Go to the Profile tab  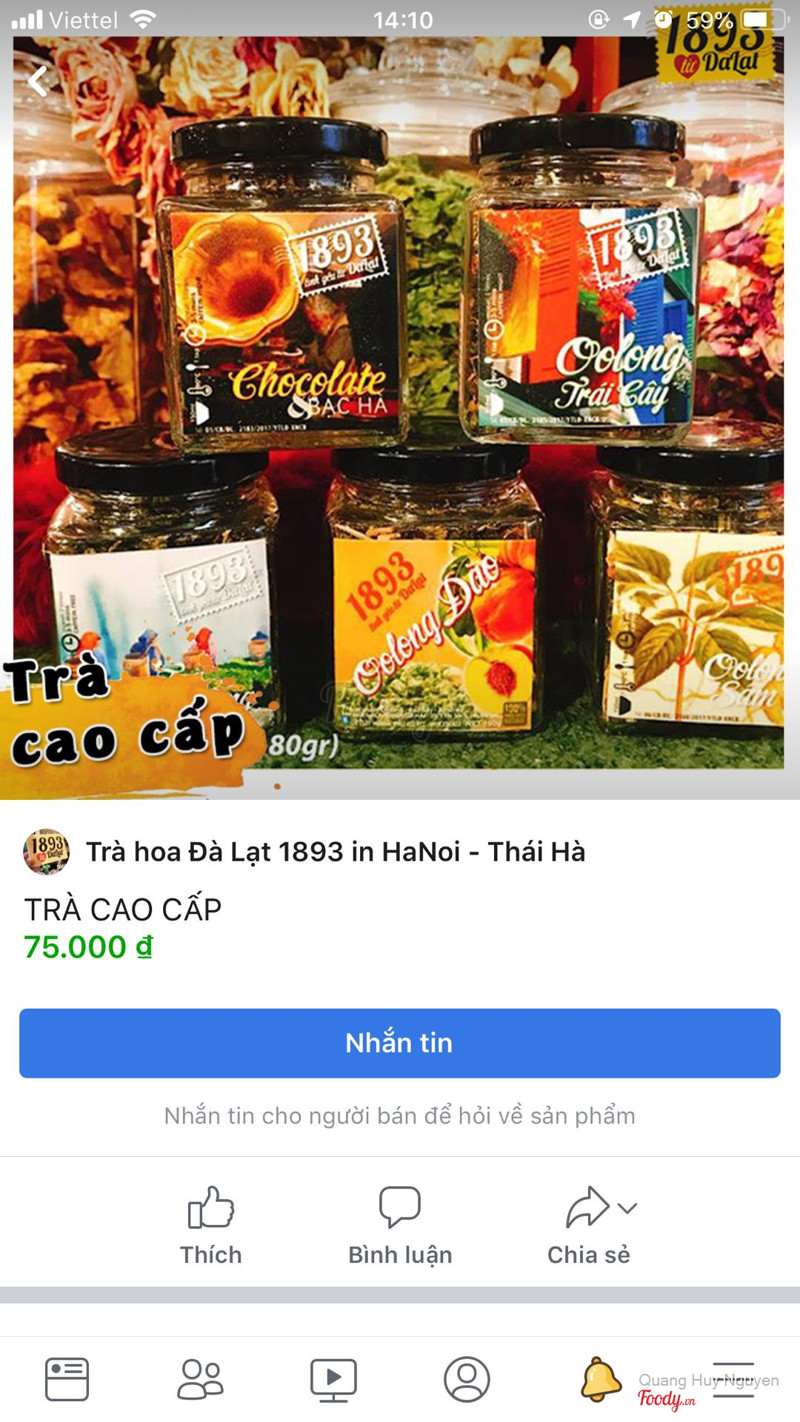point(466,1380)
